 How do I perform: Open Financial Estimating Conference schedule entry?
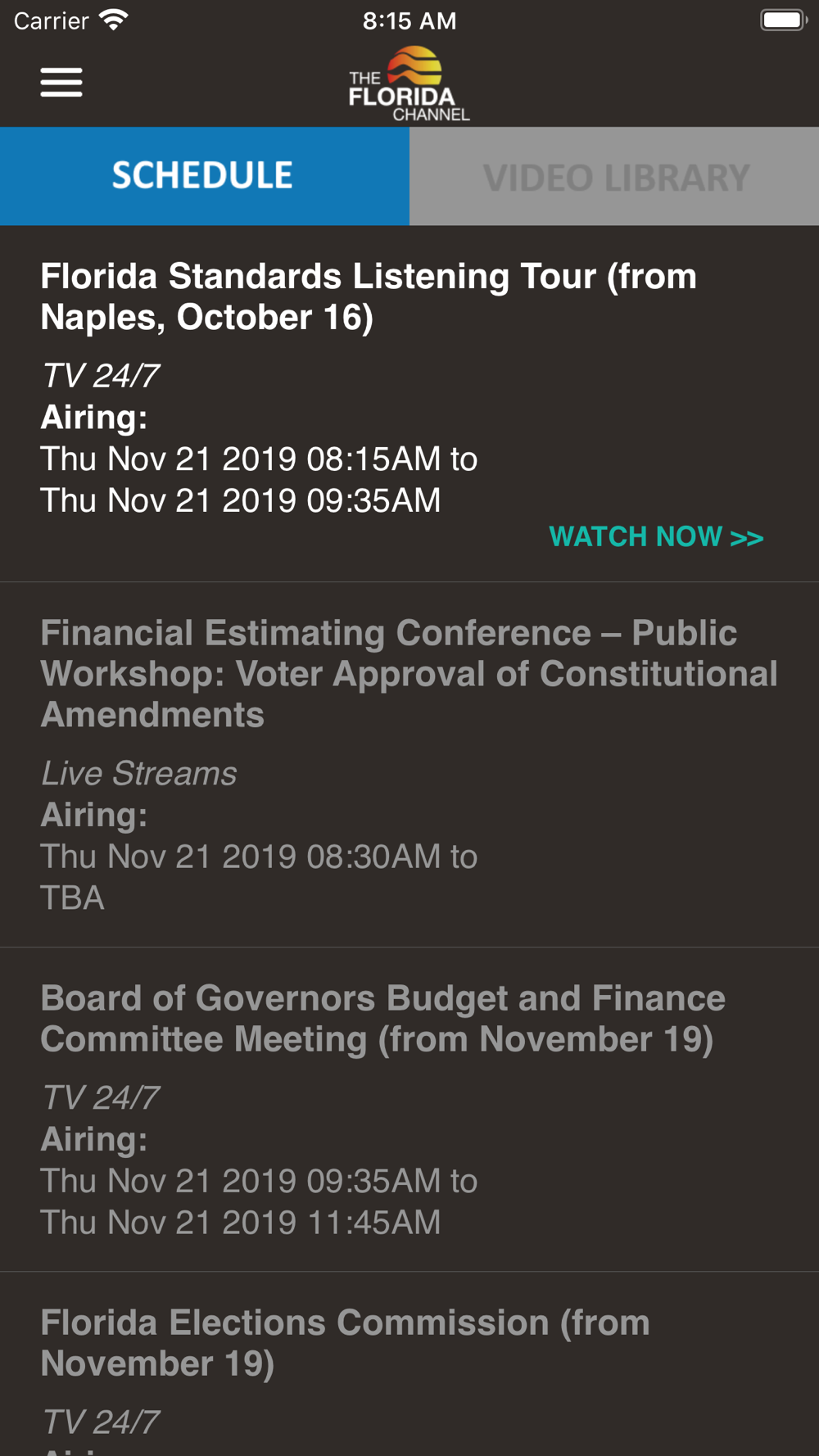[x=409, y=765]
